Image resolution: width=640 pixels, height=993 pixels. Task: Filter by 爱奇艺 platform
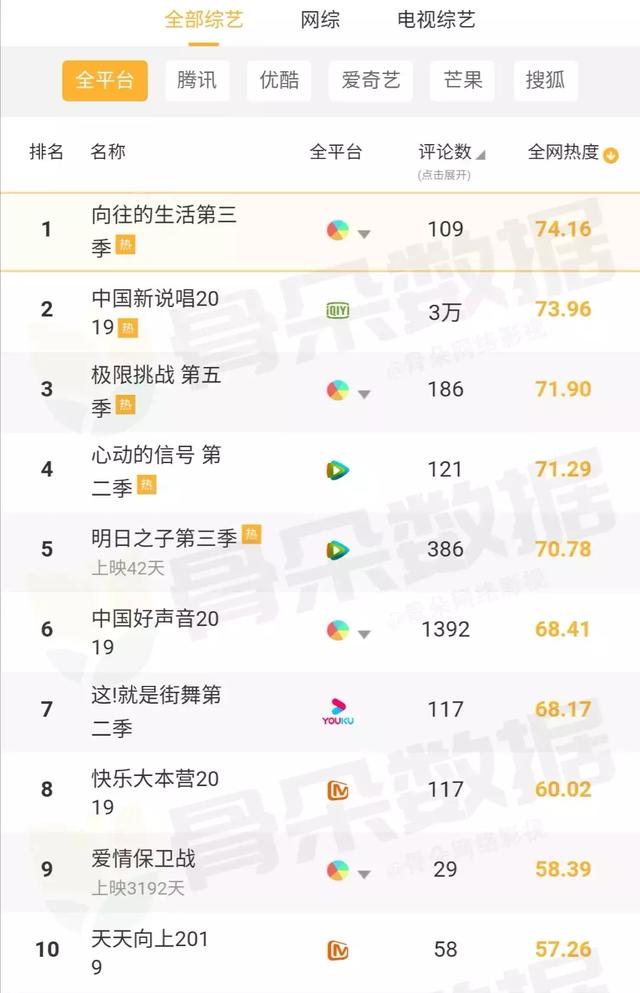[x=370, y=81]
